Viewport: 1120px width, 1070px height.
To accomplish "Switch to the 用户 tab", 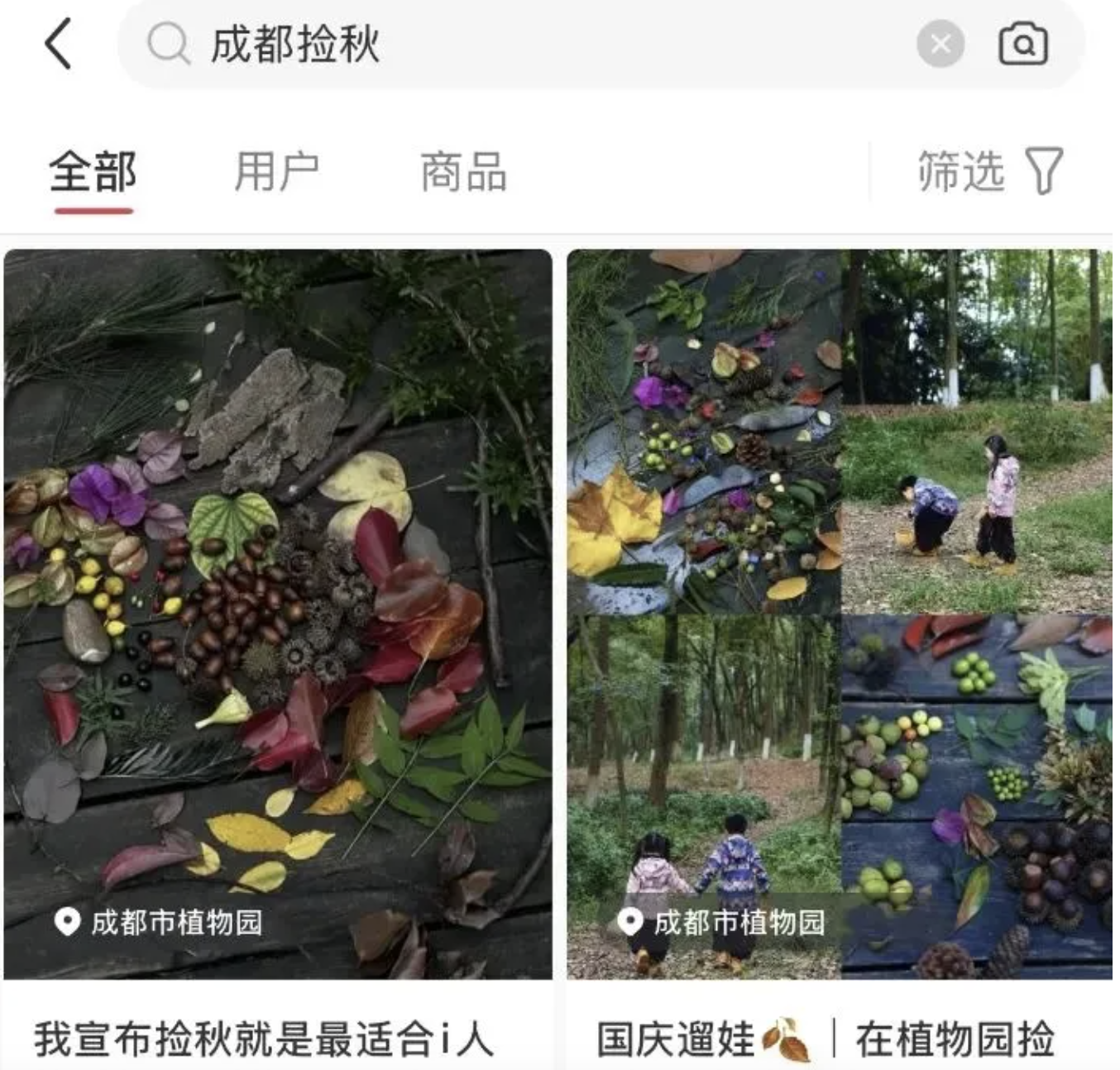I will tap(276, 172).
